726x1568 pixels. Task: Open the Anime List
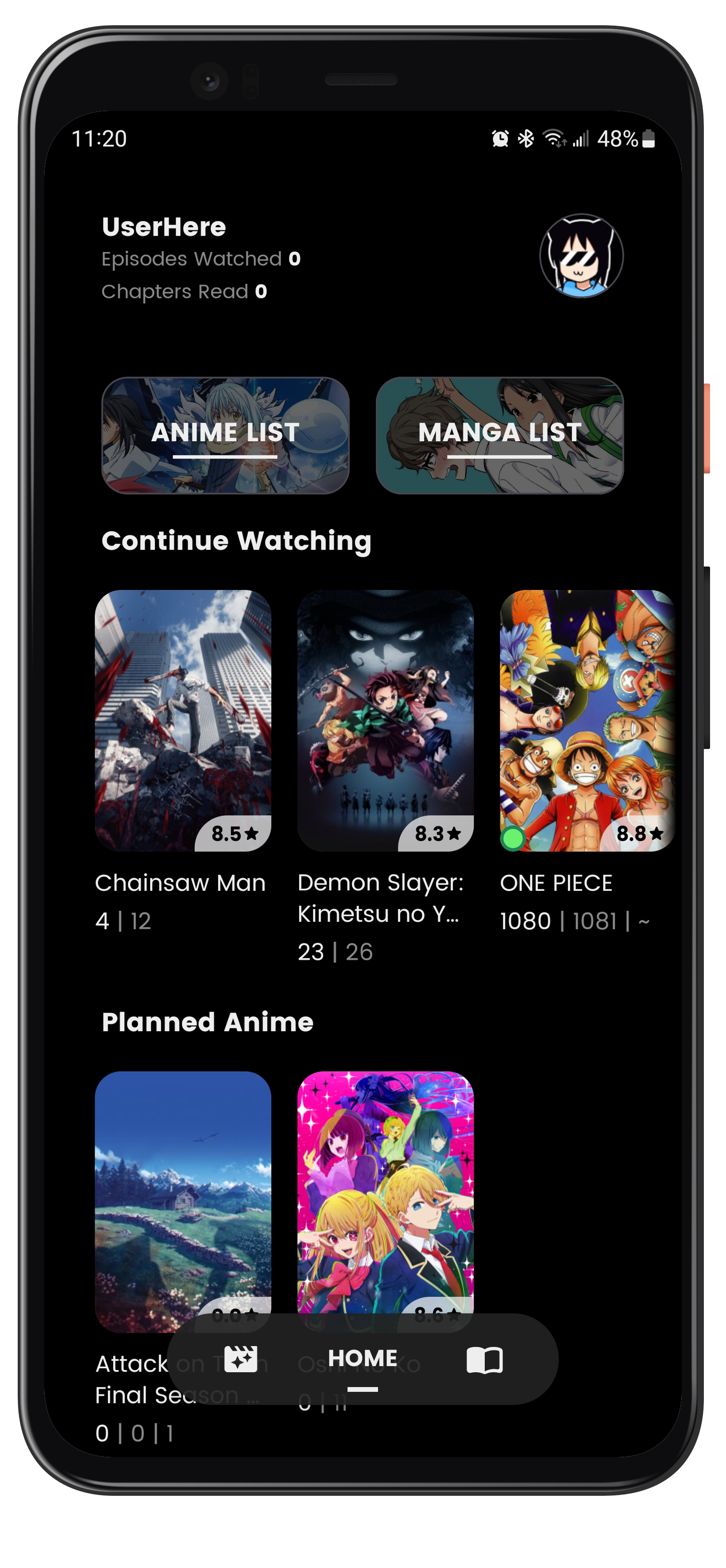coord(225,435)
